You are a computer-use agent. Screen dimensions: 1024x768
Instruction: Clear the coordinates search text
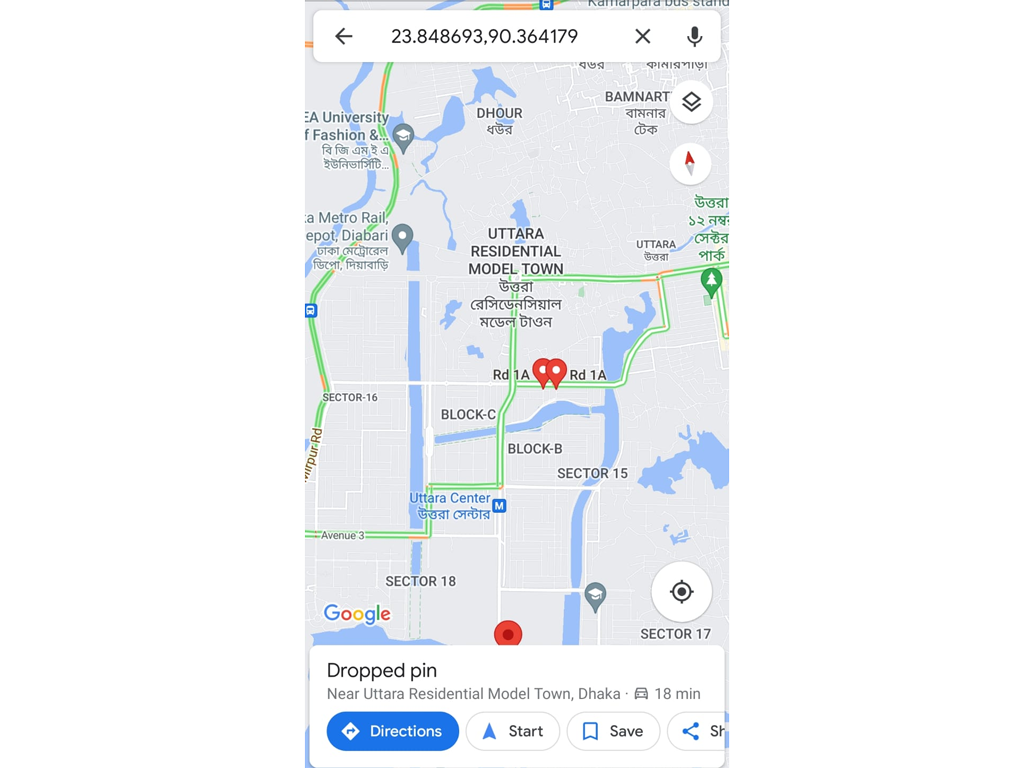pos(643,37)
